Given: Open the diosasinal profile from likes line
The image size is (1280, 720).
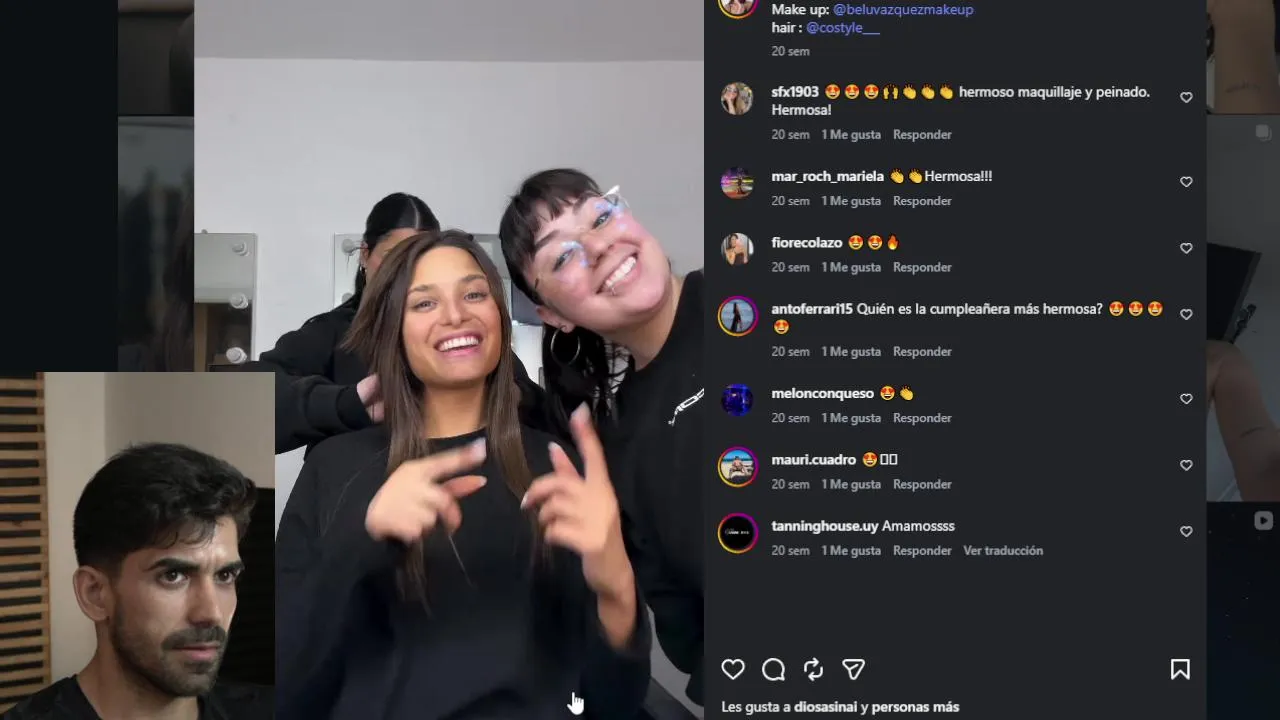Looking at the screenshot, I should click(x=825, y=707).
